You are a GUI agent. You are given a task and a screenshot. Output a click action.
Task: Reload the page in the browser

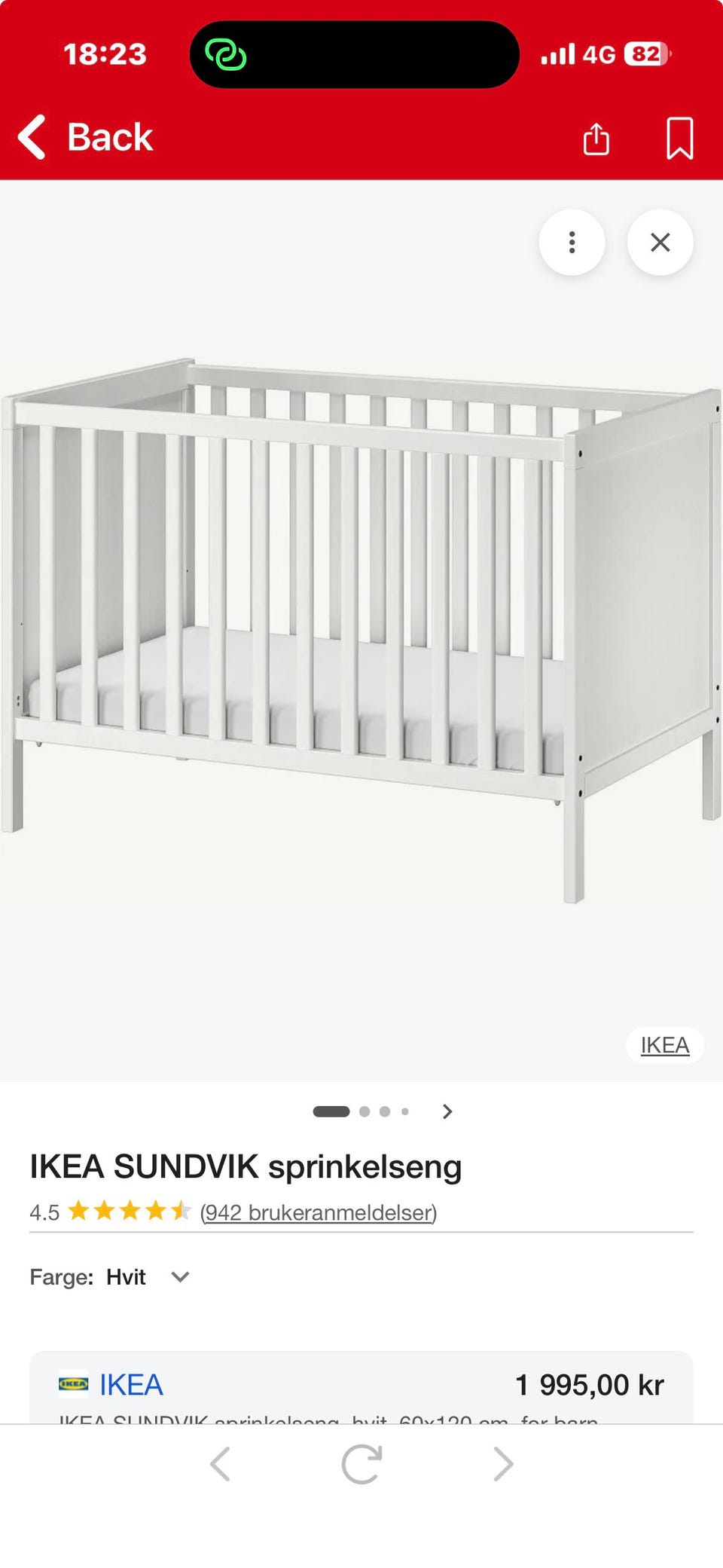361,1464
